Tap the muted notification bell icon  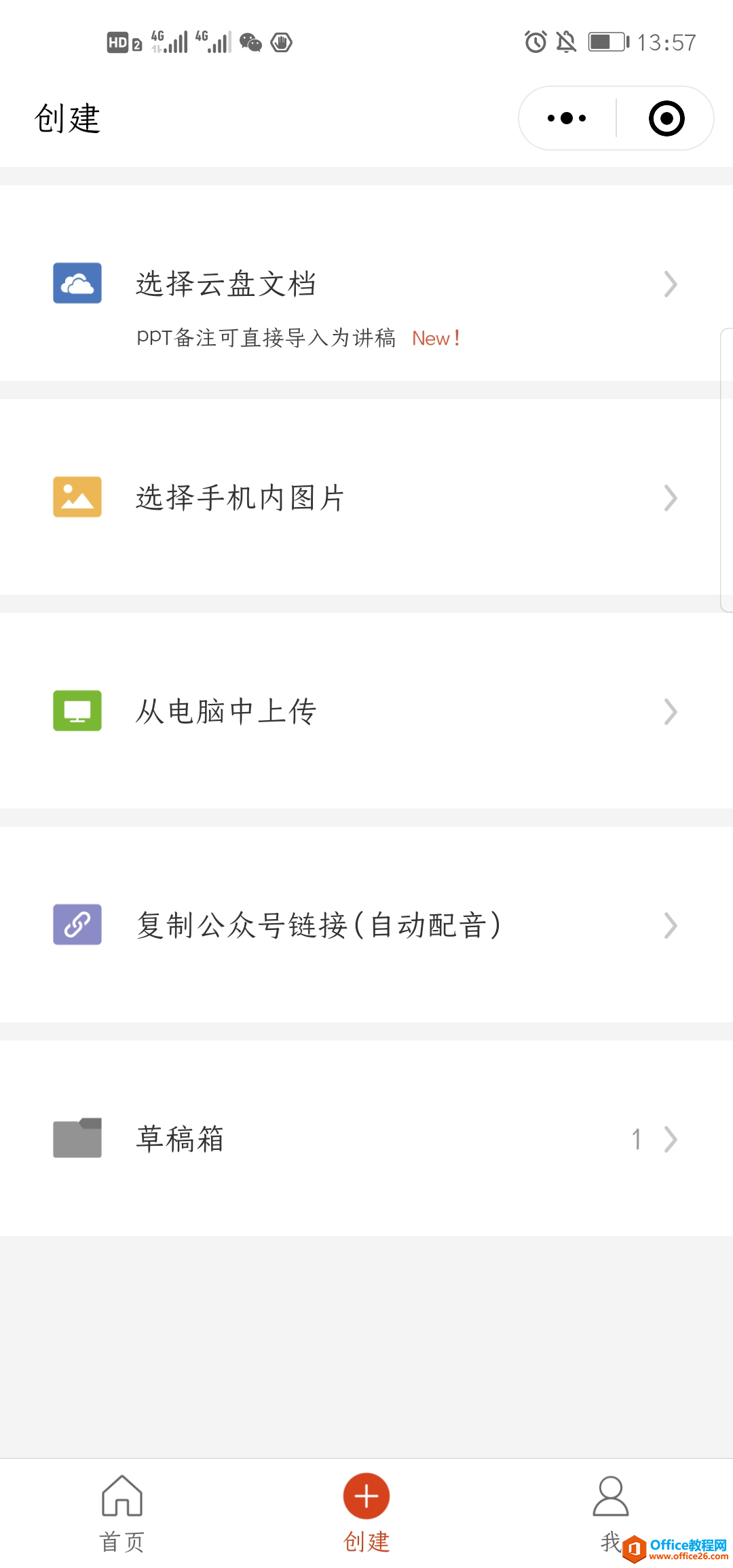point(565,42)
